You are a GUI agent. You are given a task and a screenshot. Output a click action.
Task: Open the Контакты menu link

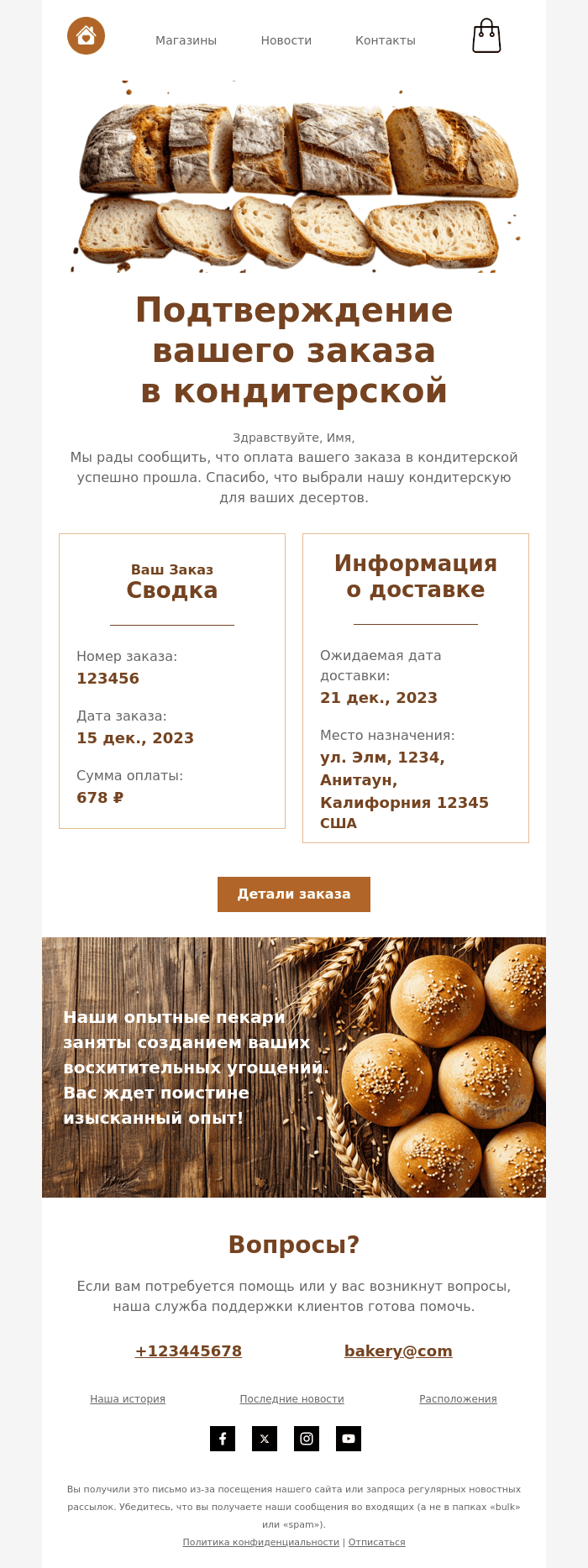(385, 40)
